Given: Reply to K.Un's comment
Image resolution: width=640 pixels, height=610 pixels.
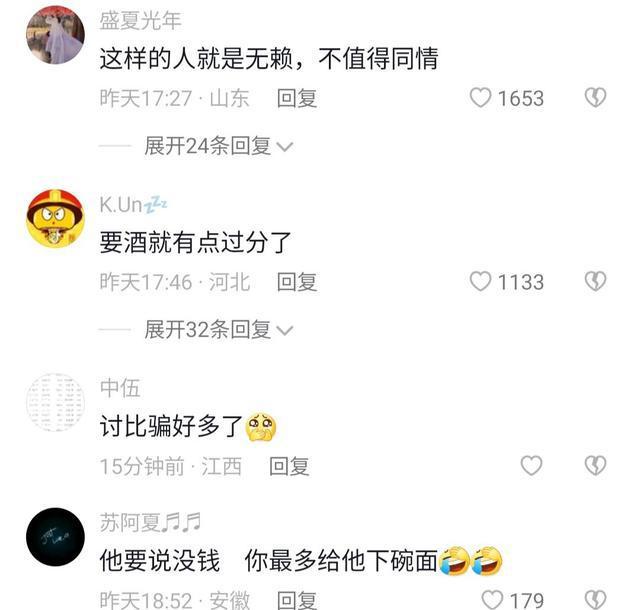Looking at the screenshot, I should pyautogui.click(x=297, y=282).
